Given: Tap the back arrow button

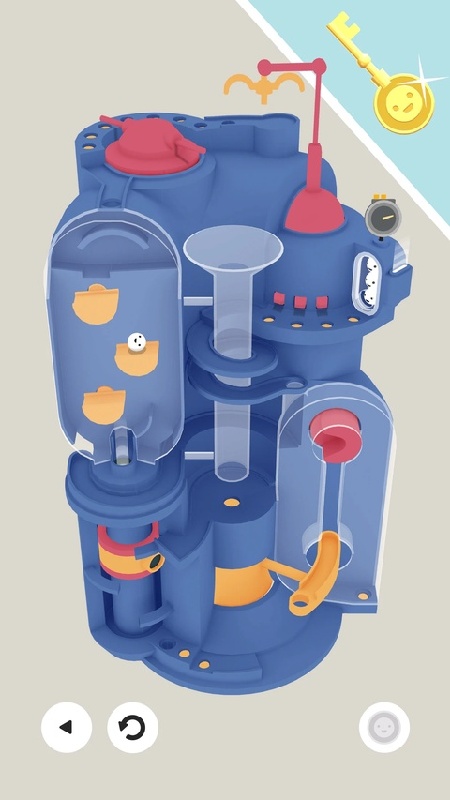Looking at the screenshot, I should (66, 727).
